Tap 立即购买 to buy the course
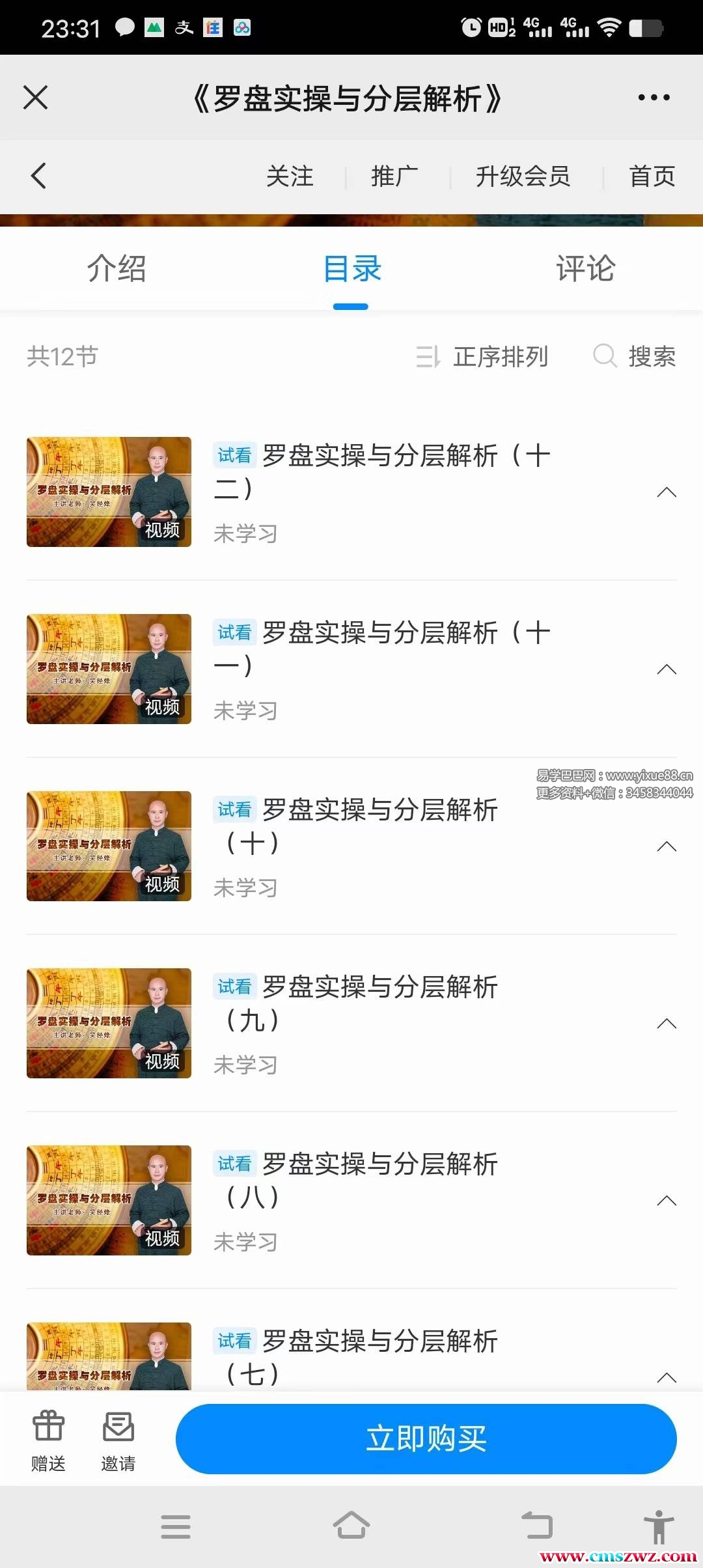Viewport: 703px width, 1568px height. tap(426, 1439)
